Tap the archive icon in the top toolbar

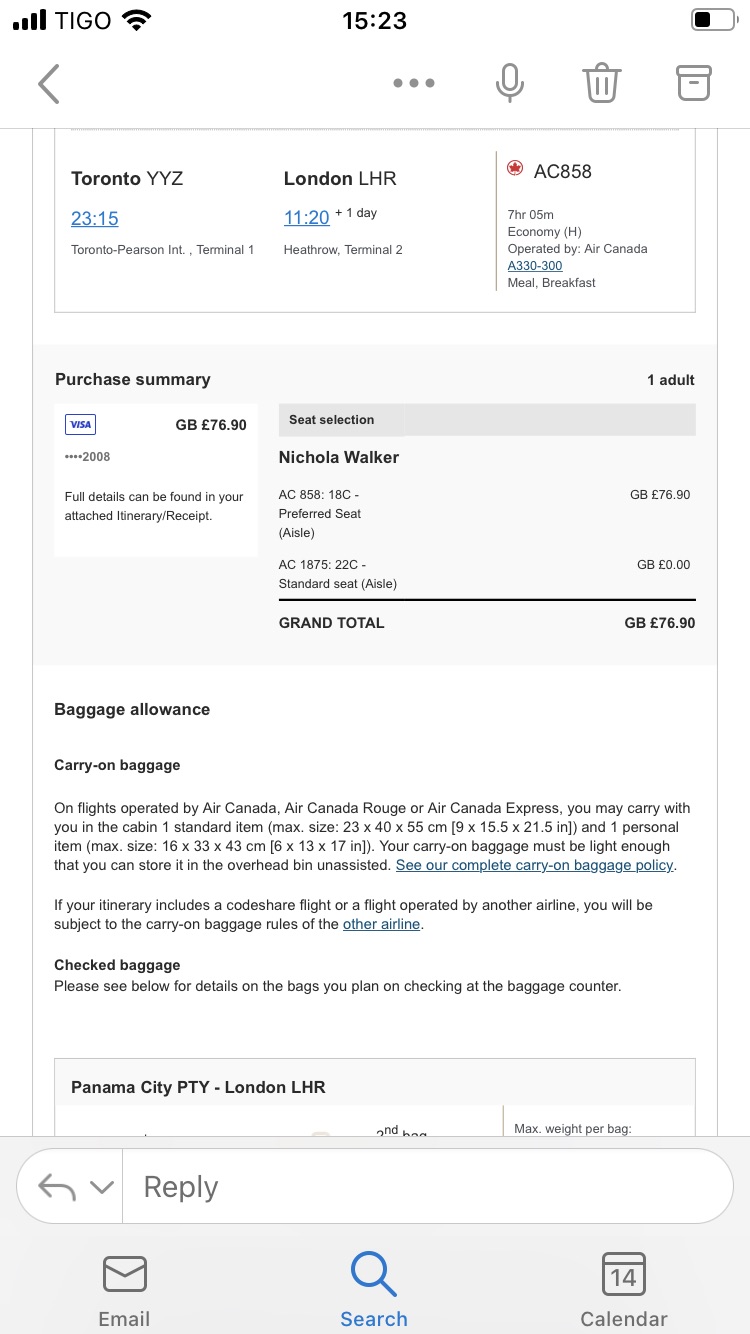[693, 84]
